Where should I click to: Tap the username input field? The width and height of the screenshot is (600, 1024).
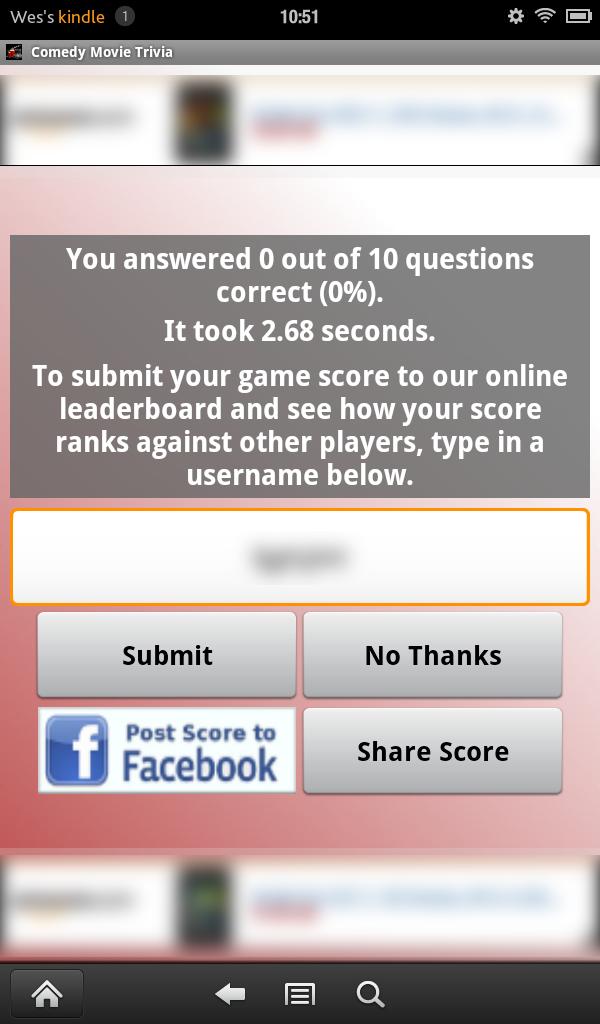tap(300, 557)
